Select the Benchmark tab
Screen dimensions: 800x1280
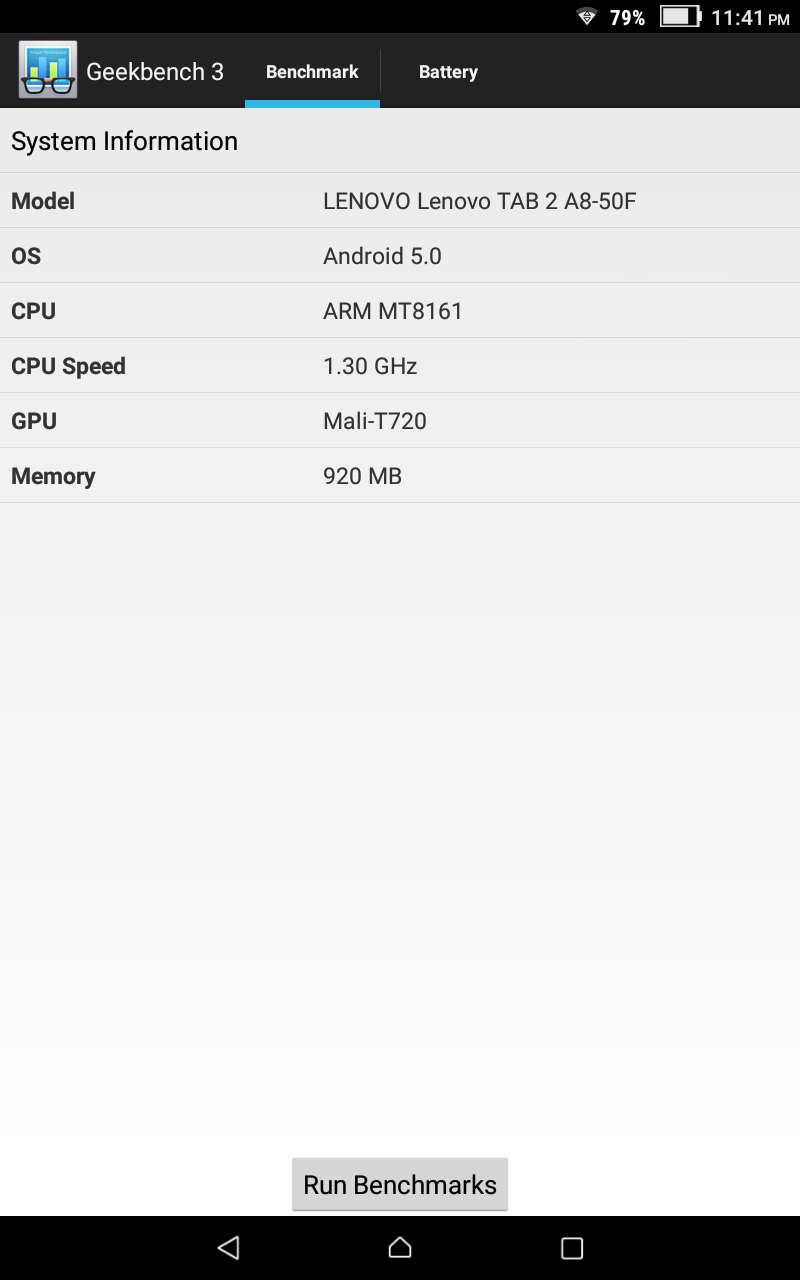point(312,72)
